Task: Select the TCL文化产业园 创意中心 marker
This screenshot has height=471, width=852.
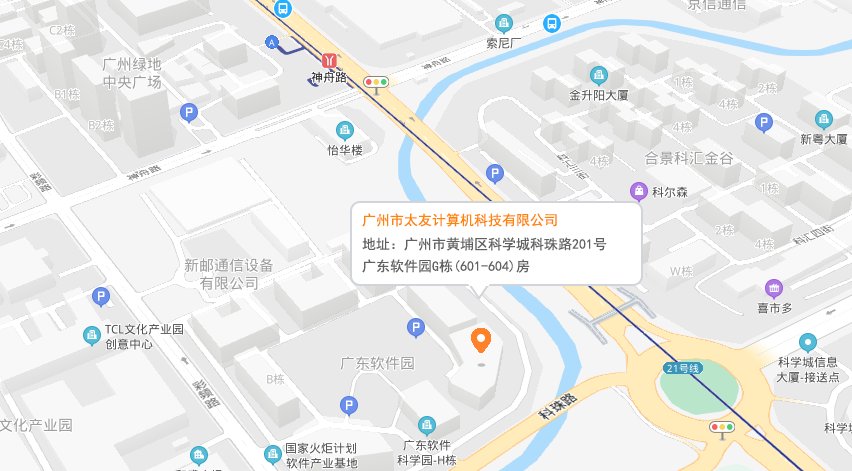Action: 91,336
